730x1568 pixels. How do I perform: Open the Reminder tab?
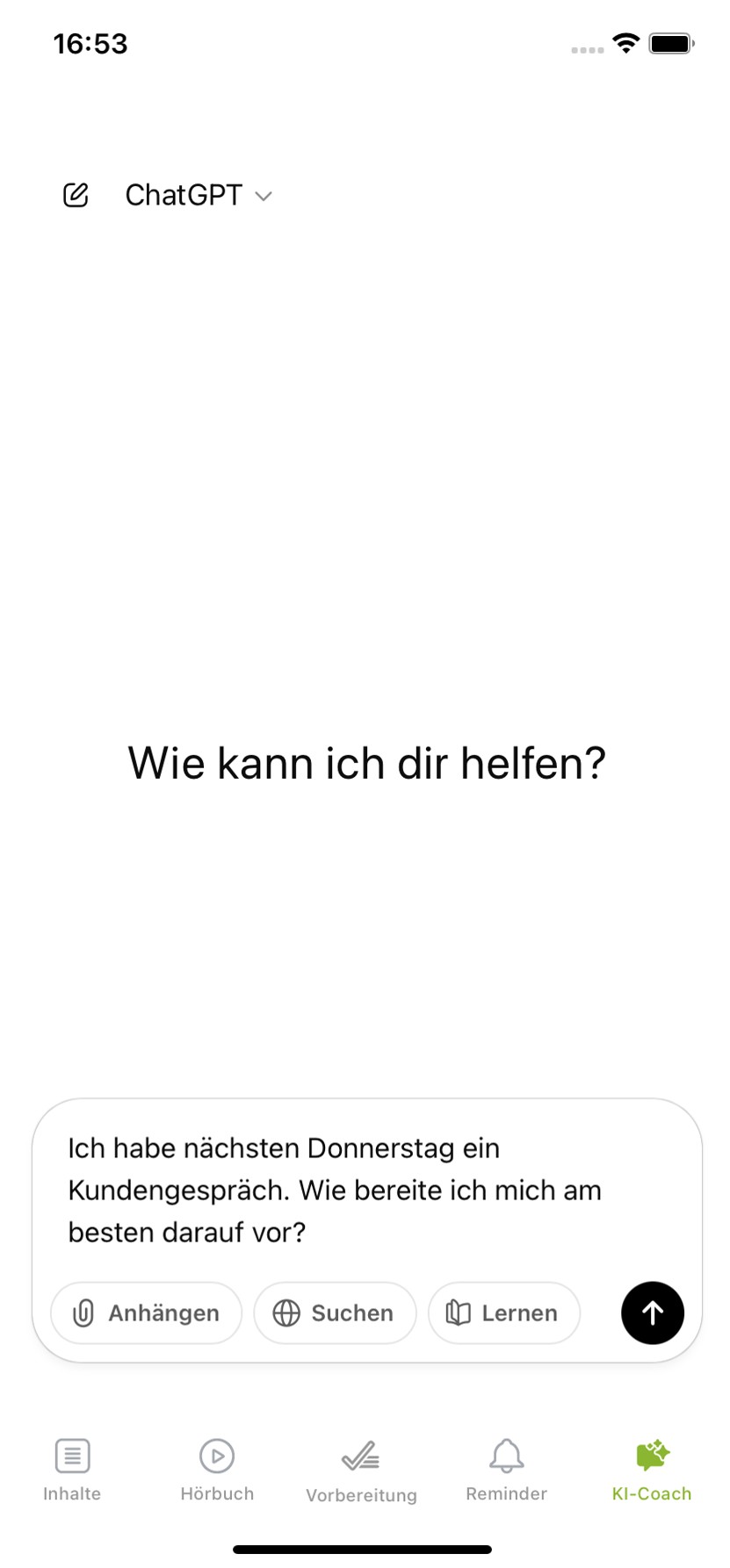[506, 1469]
